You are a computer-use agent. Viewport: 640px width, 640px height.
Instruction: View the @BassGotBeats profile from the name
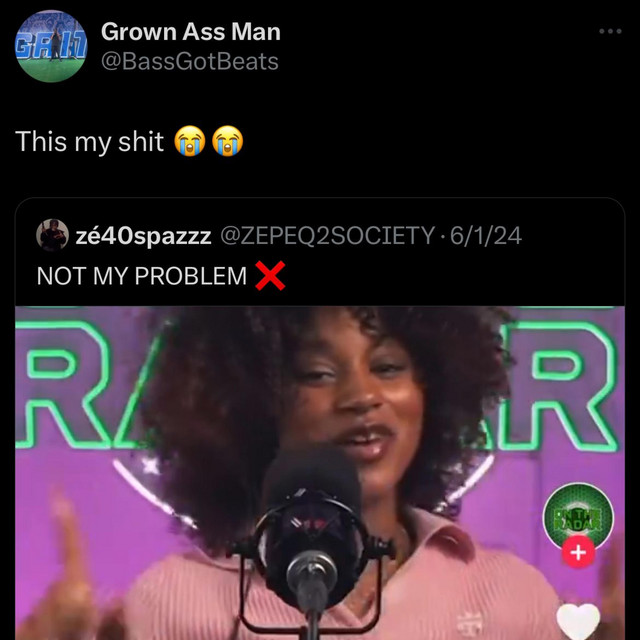pos(190,32)
